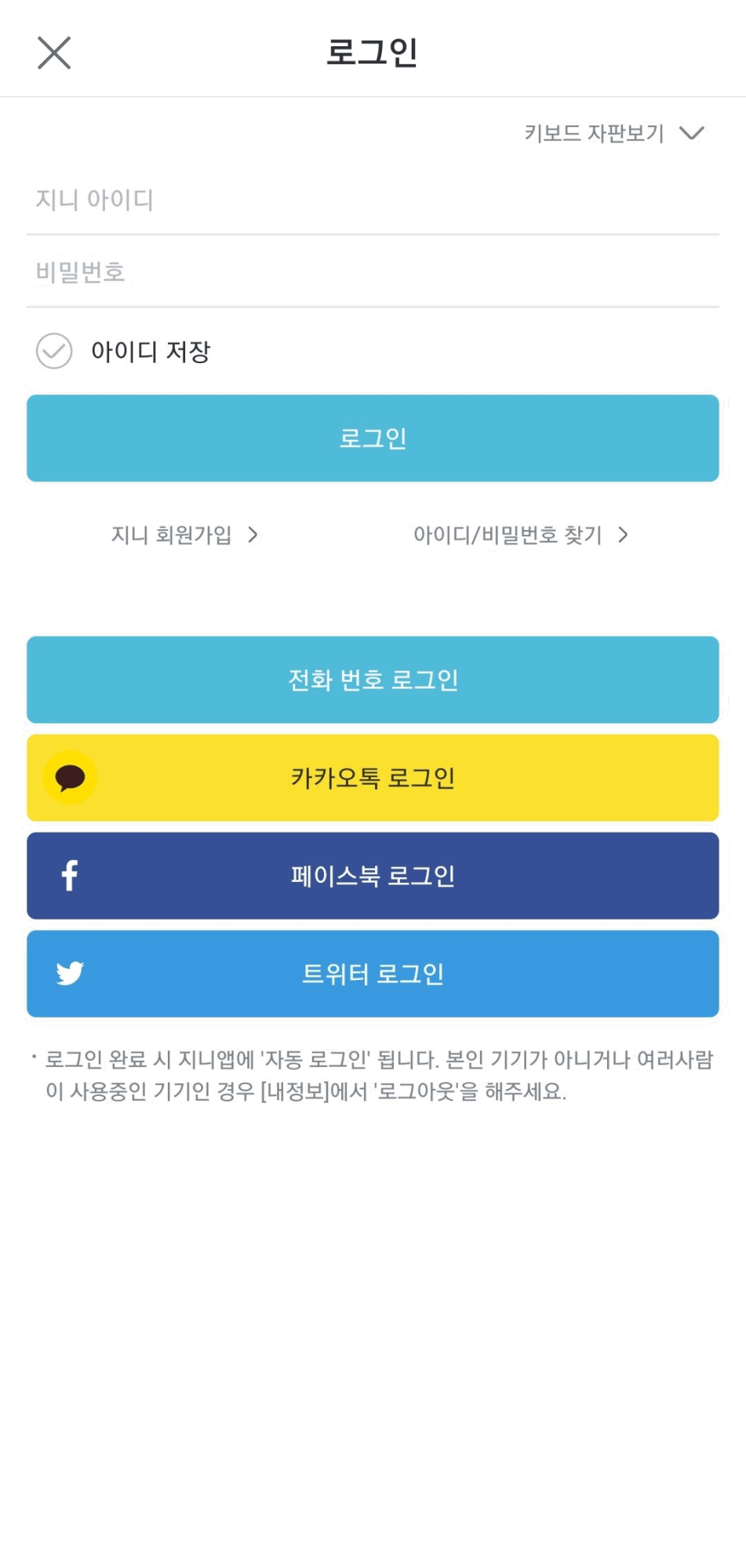The width and height of the screenshot is (746, 1568).
Task: Sign in with 카카오톡 로그인
Action: click(373, 778)
